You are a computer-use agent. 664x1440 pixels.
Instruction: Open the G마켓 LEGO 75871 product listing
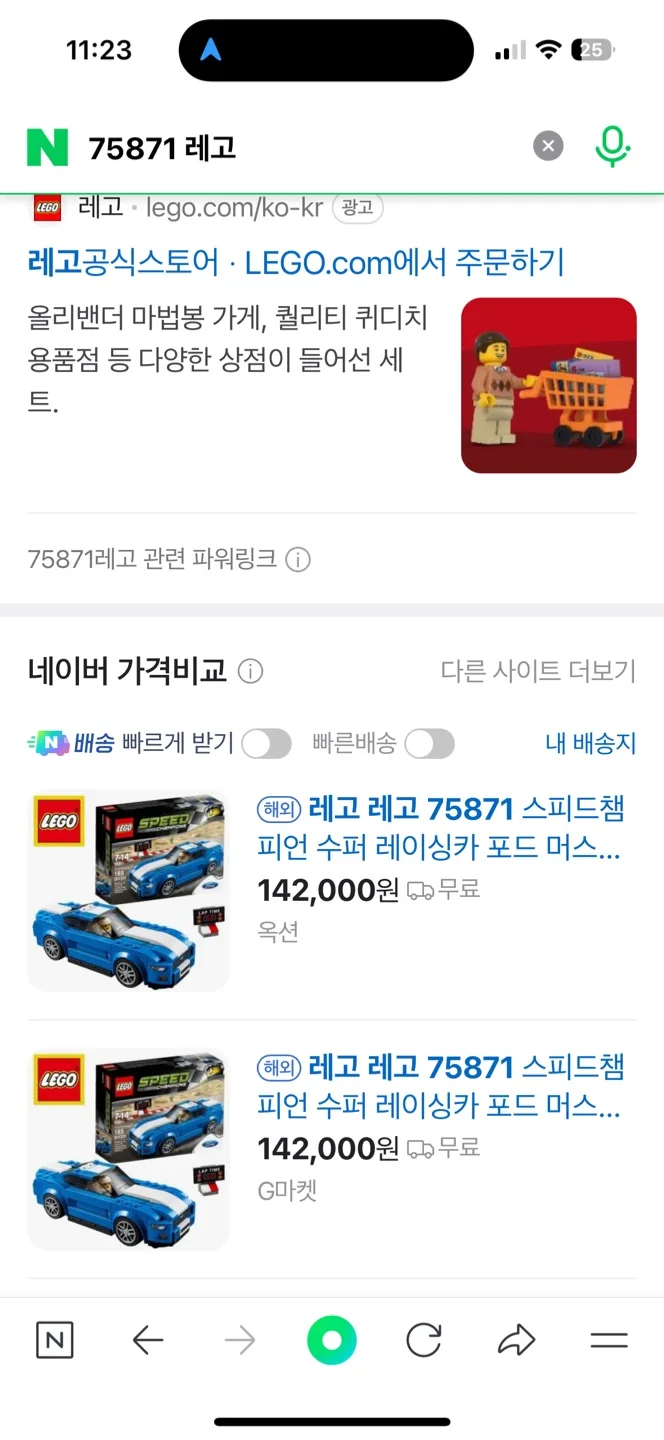pyautogui.click(x=440, y=1087)
